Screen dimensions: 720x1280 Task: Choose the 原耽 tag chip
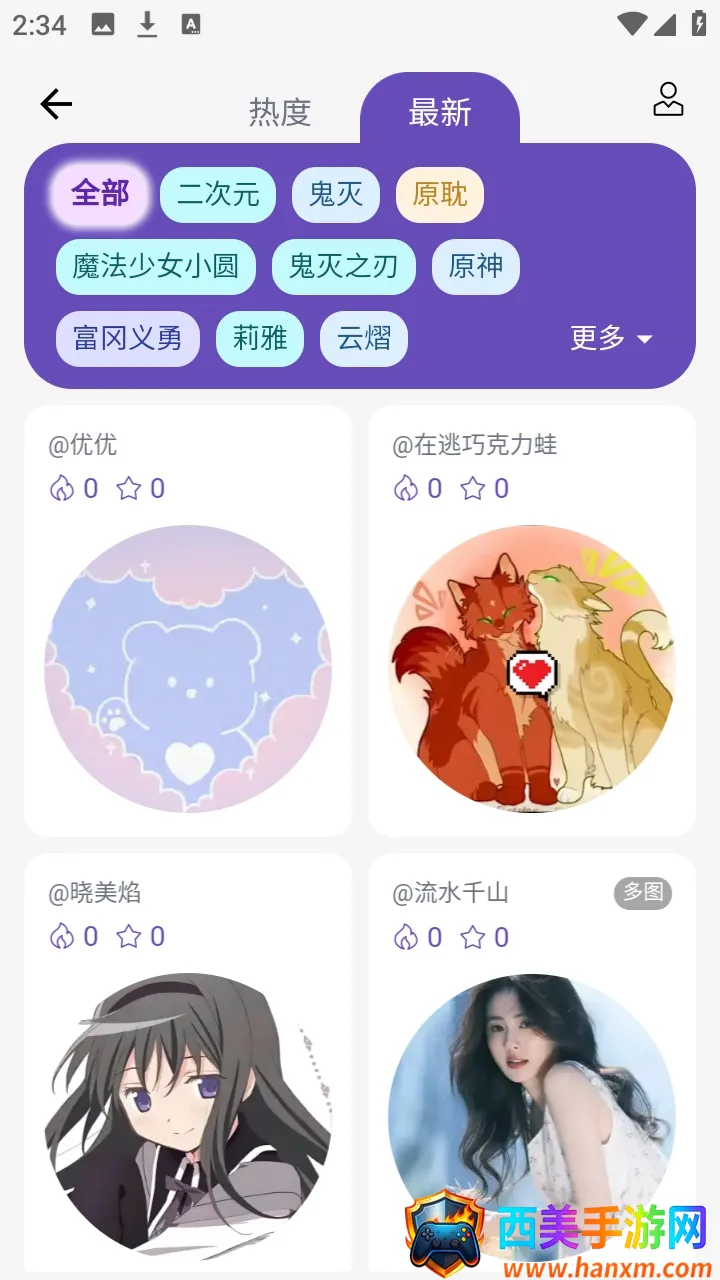(x=440, y=194)
